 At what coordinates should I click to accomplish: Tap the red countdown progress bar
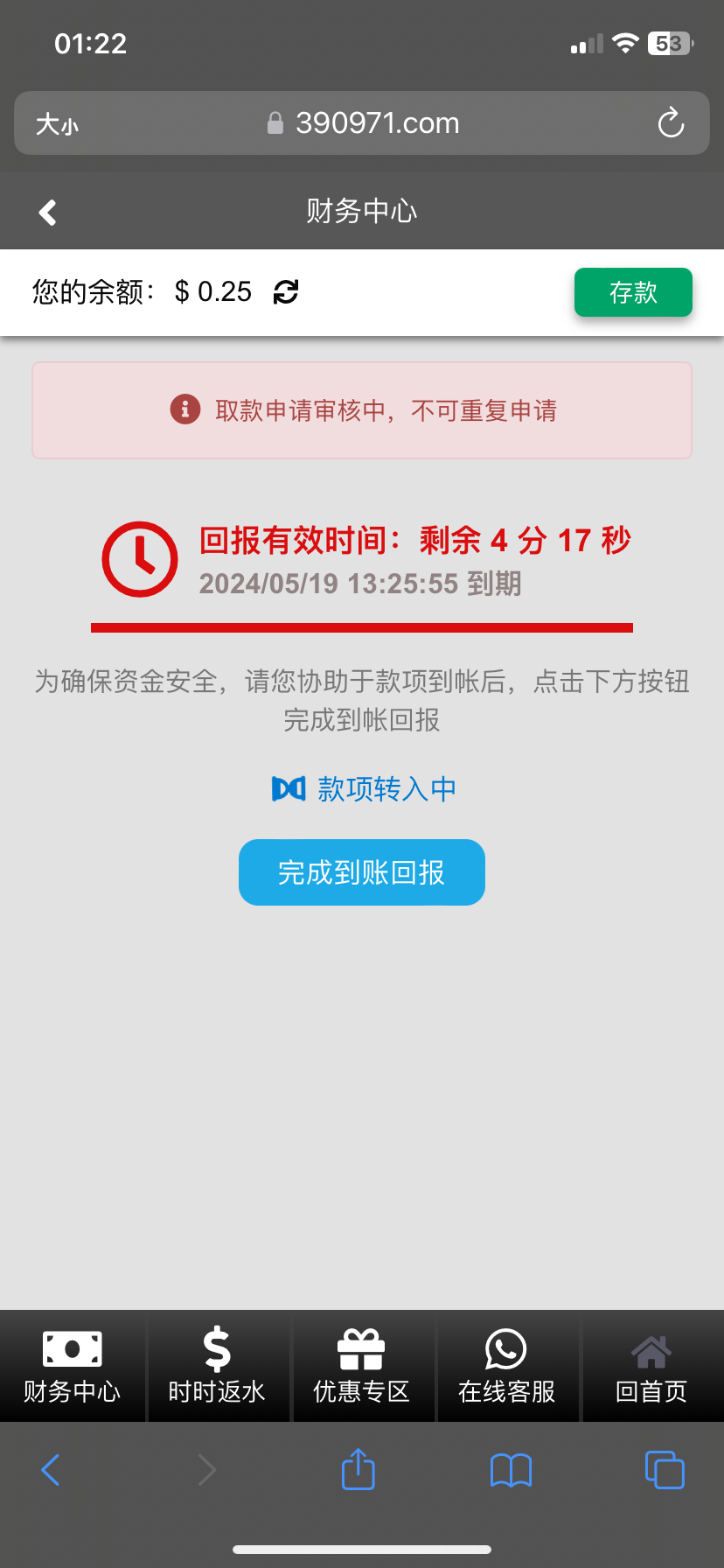362,626
